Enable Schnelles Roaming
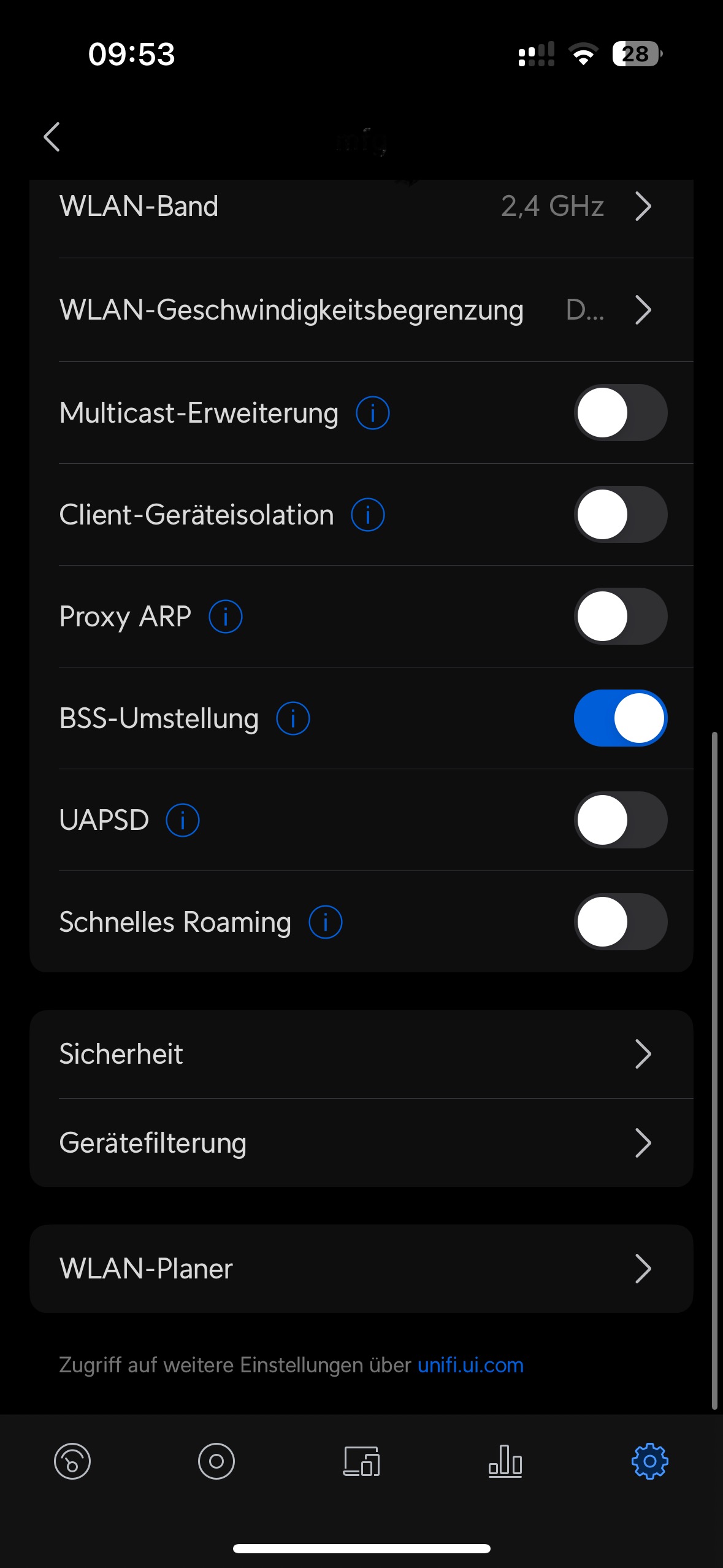 [620, 921]
